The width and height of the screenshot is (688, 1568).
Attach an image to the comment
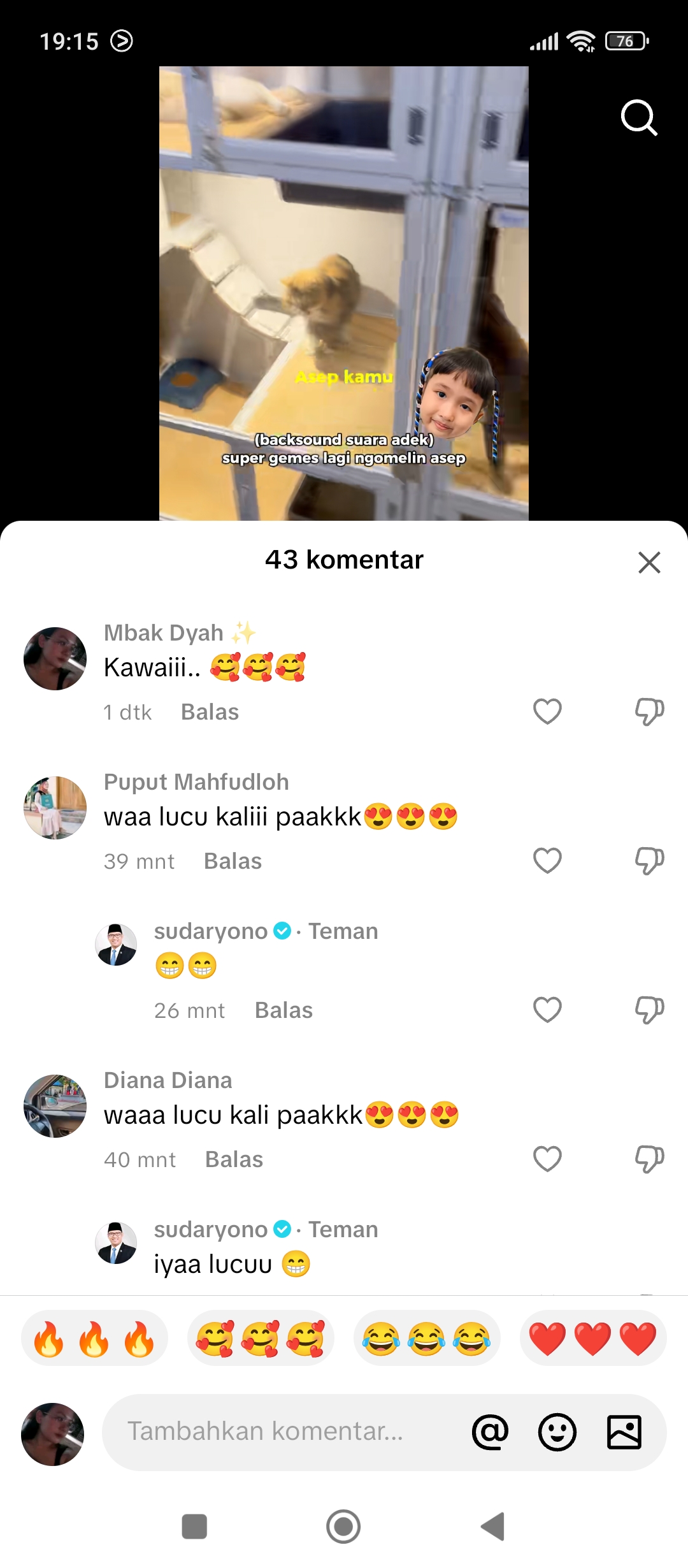pos(624,1432)
